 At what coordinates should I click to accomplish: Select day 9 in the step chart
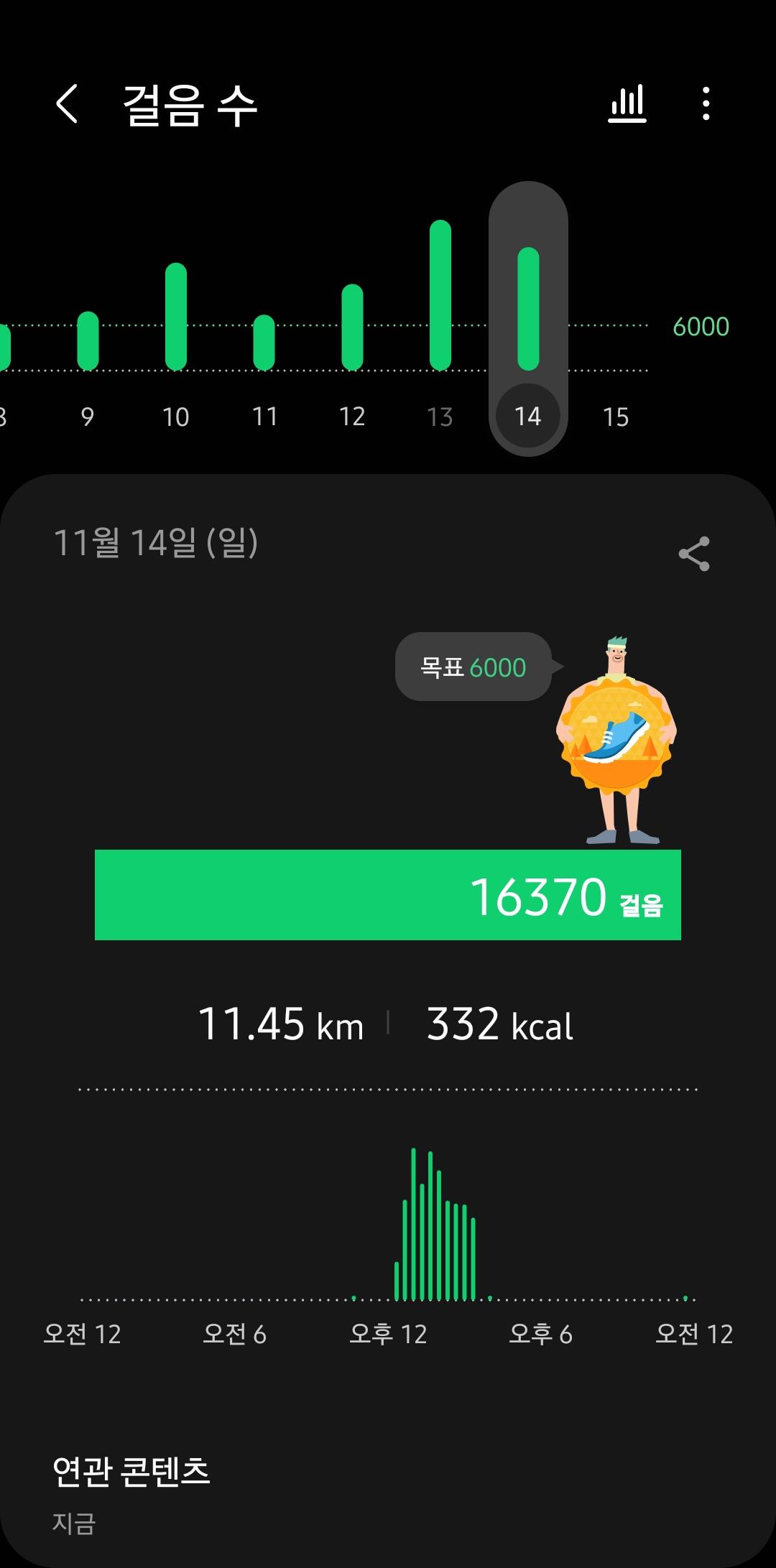88,416
